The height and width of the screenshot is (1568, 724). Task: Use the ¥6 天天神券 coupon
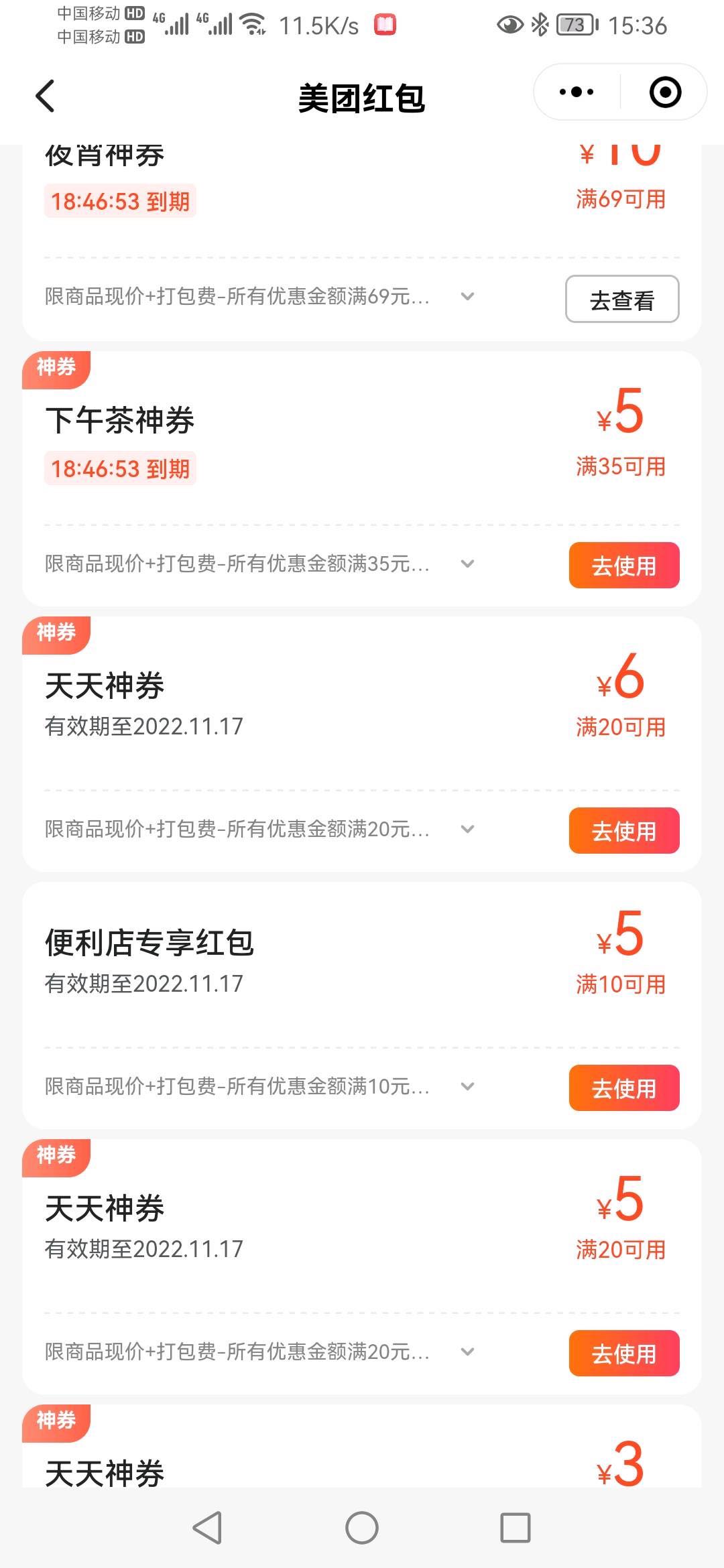point(623,831)
